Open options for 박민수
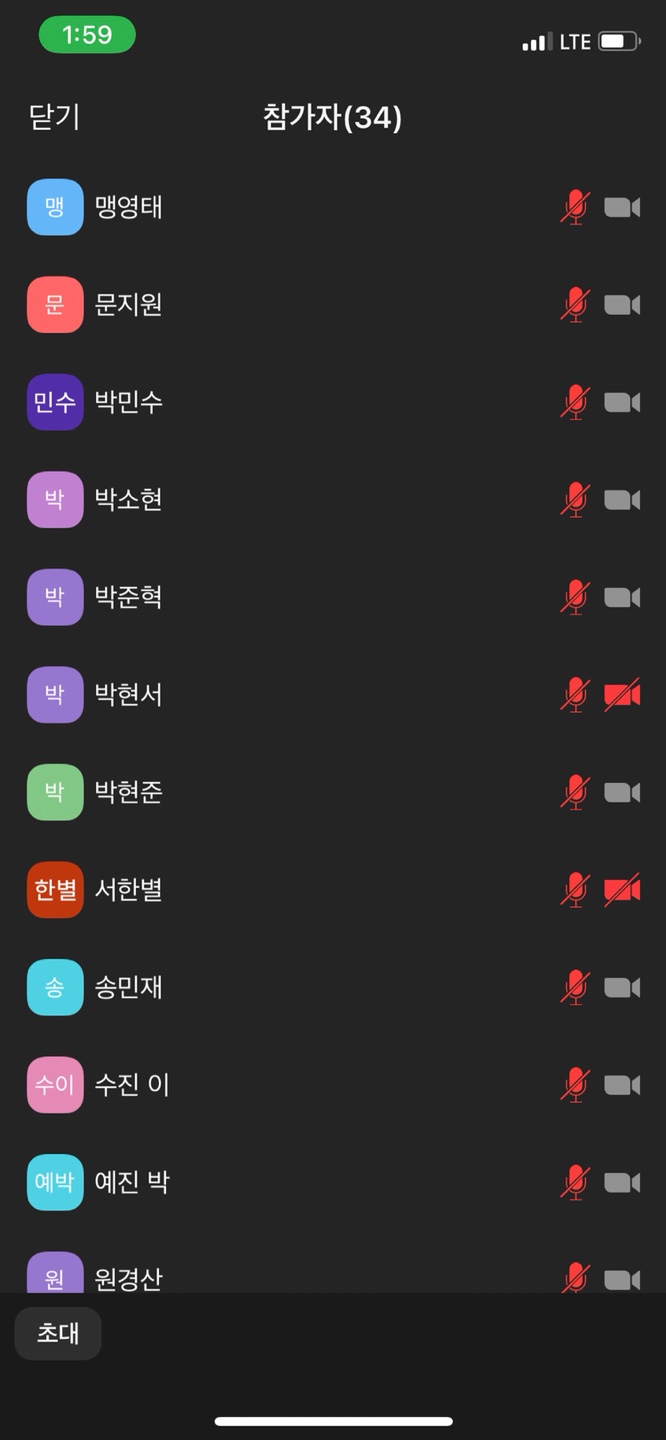This screenshot has height=1440, width=666. click(x=128, y=402)
